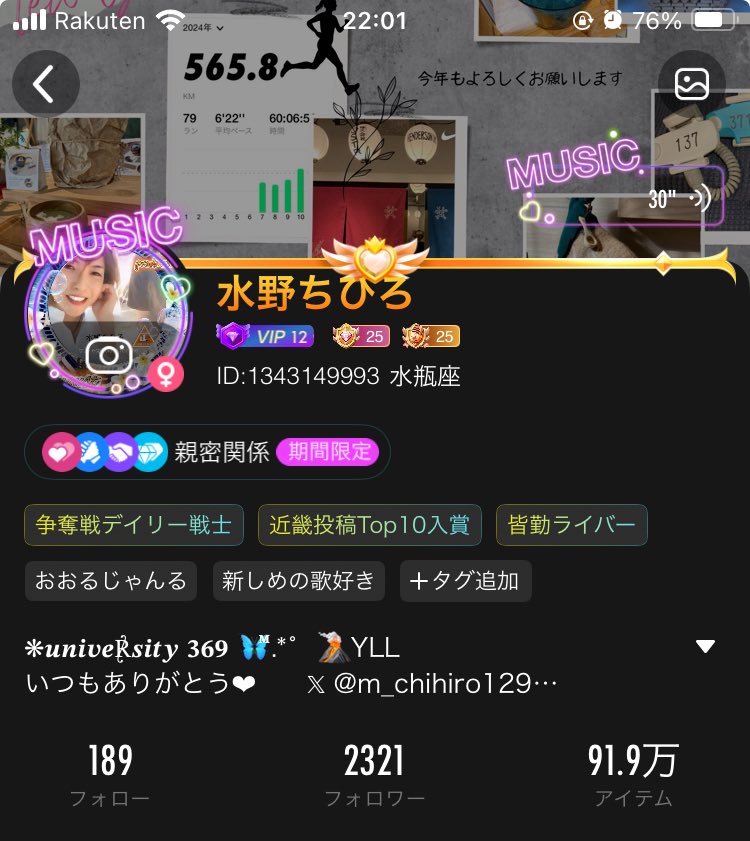
Task: Open the 皆勤ライバー tag
Action: click(x=572, y=525)
